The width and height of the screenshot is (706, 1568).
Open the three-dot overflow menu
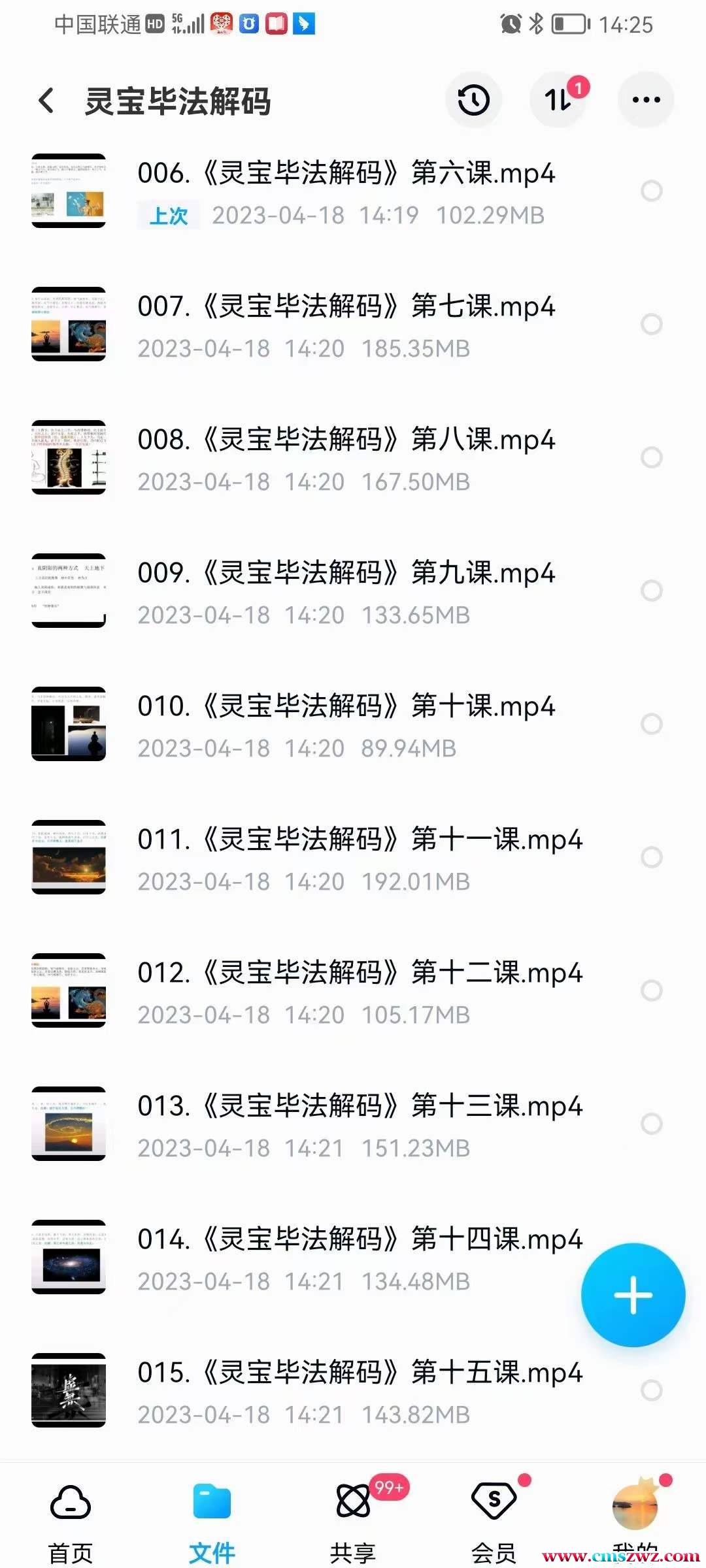click(x=646, y=100)
